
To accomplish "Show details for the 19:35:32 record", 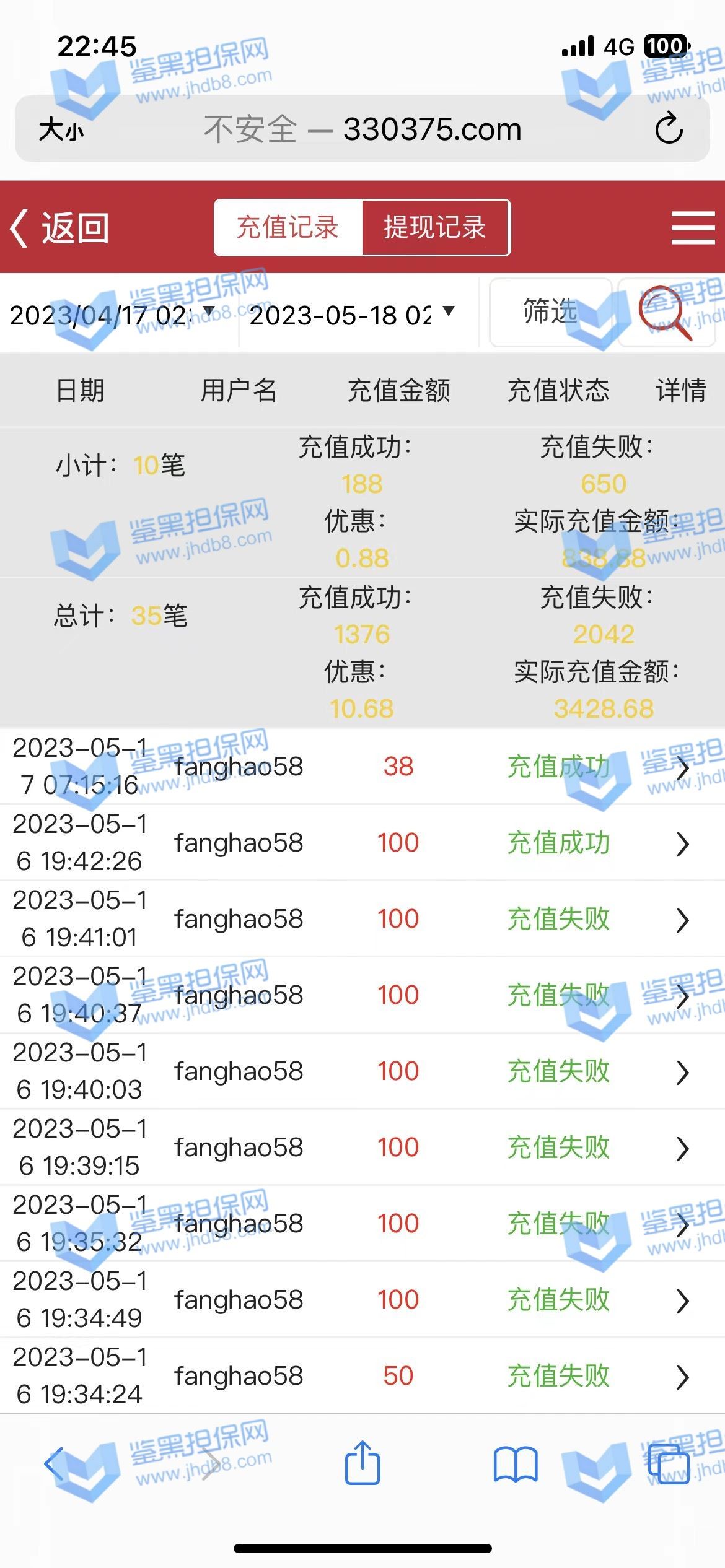I will point(682,1225).
